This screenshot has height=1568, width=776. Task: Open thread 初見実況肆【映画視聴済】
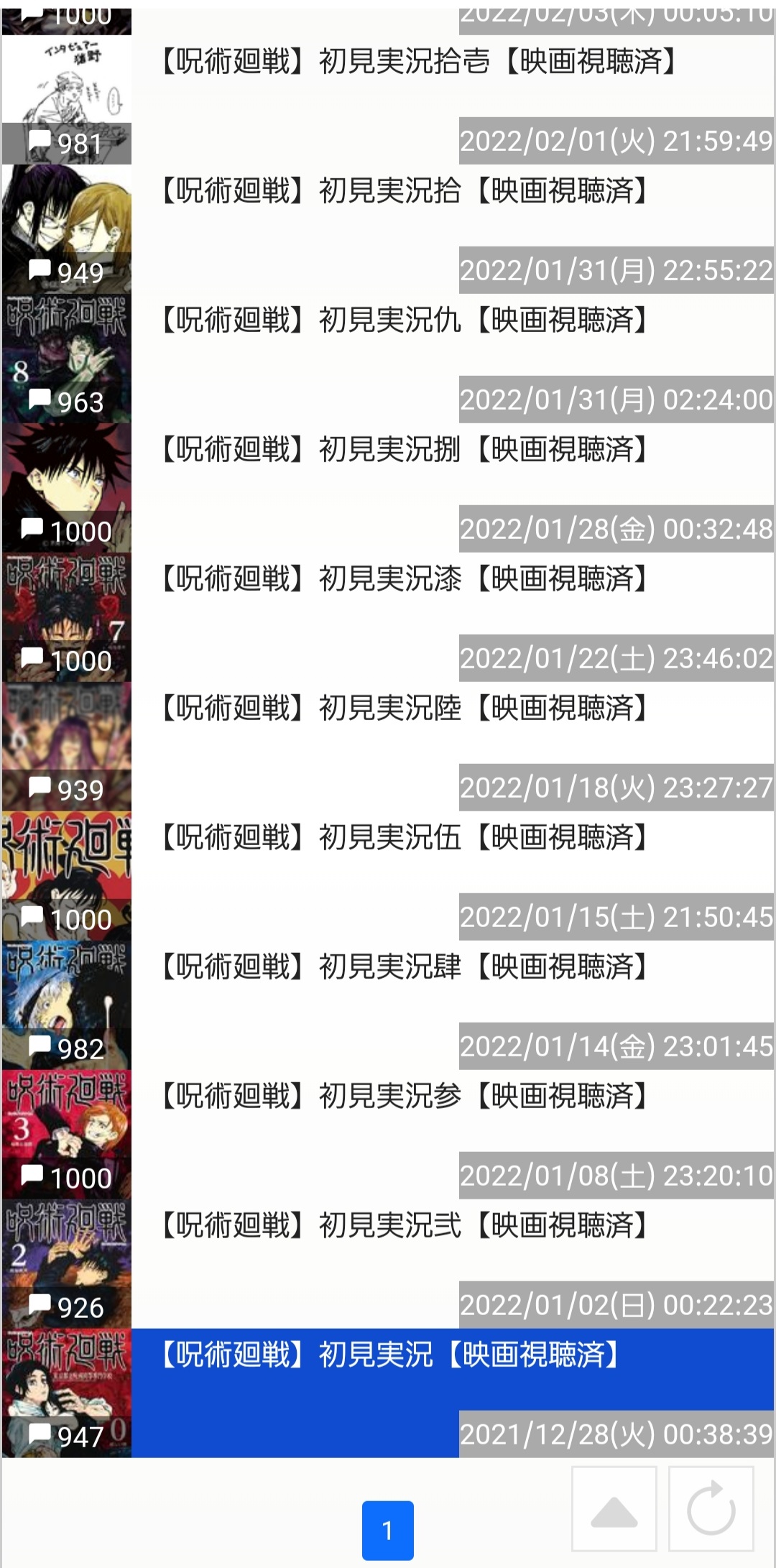[404, 967]
